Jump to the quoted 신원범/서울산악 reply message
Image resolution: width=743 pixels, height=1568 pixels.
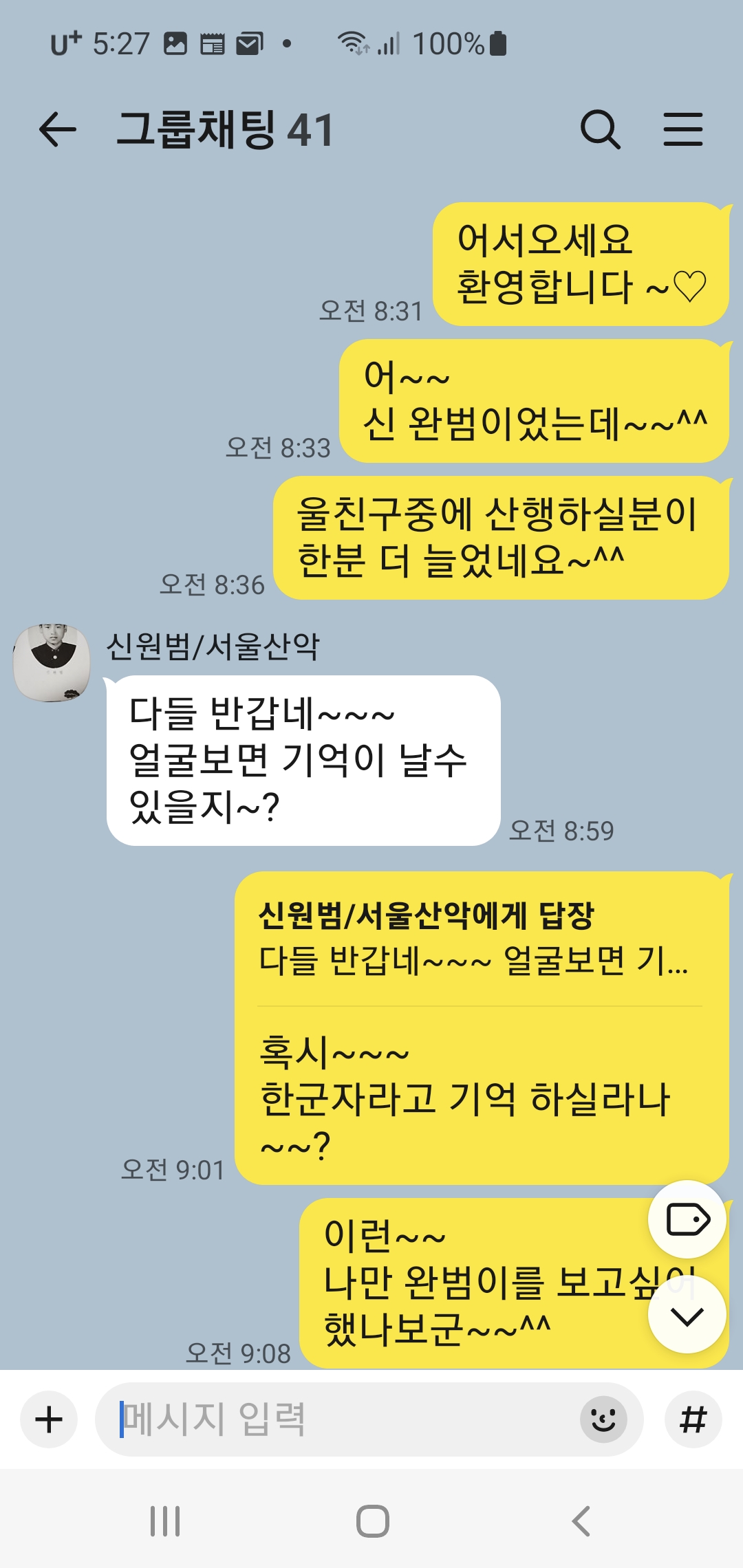pos(473,938)
